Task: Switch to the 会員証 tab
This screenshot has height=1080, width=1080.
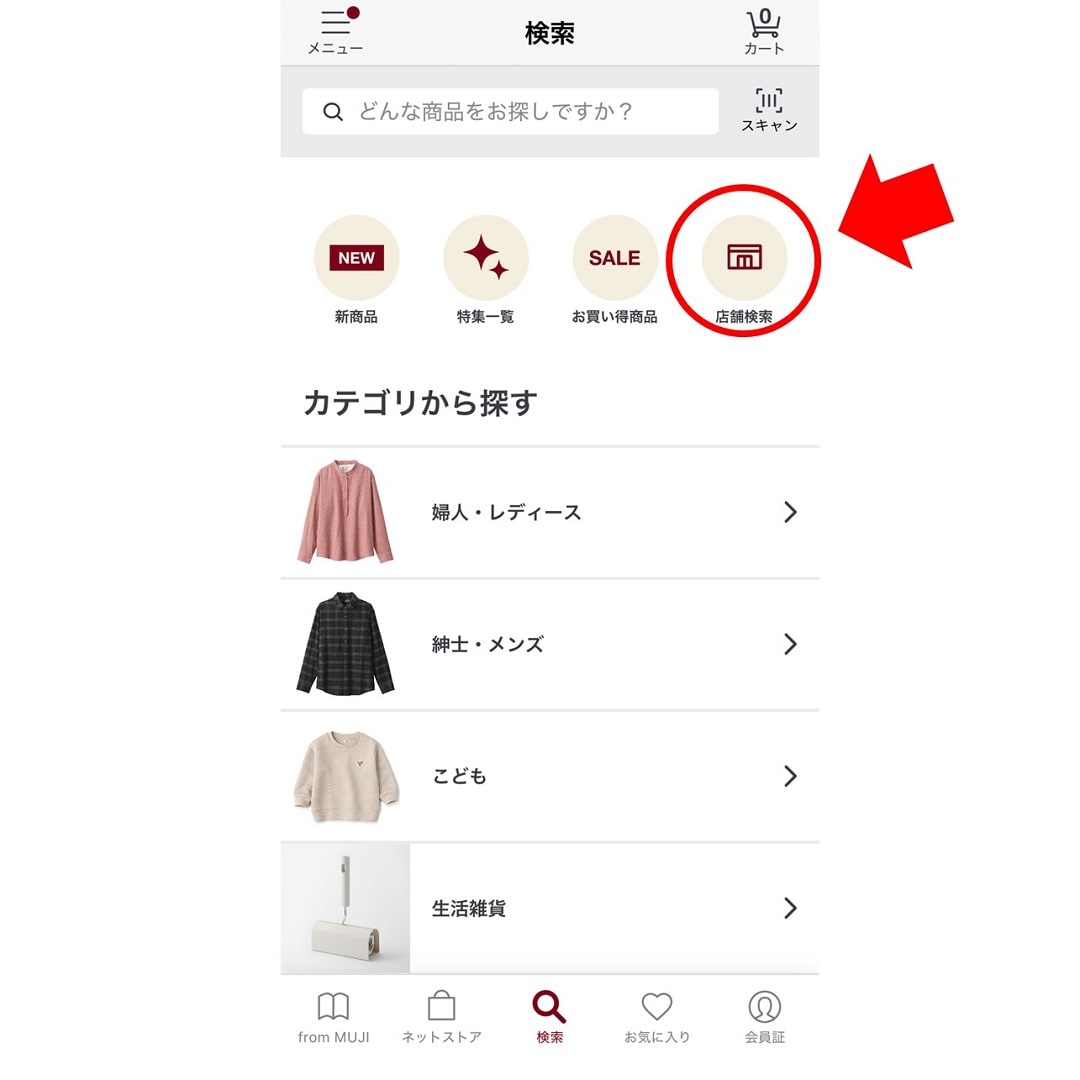Action: pyautogui.click(x=764, y=1017)
